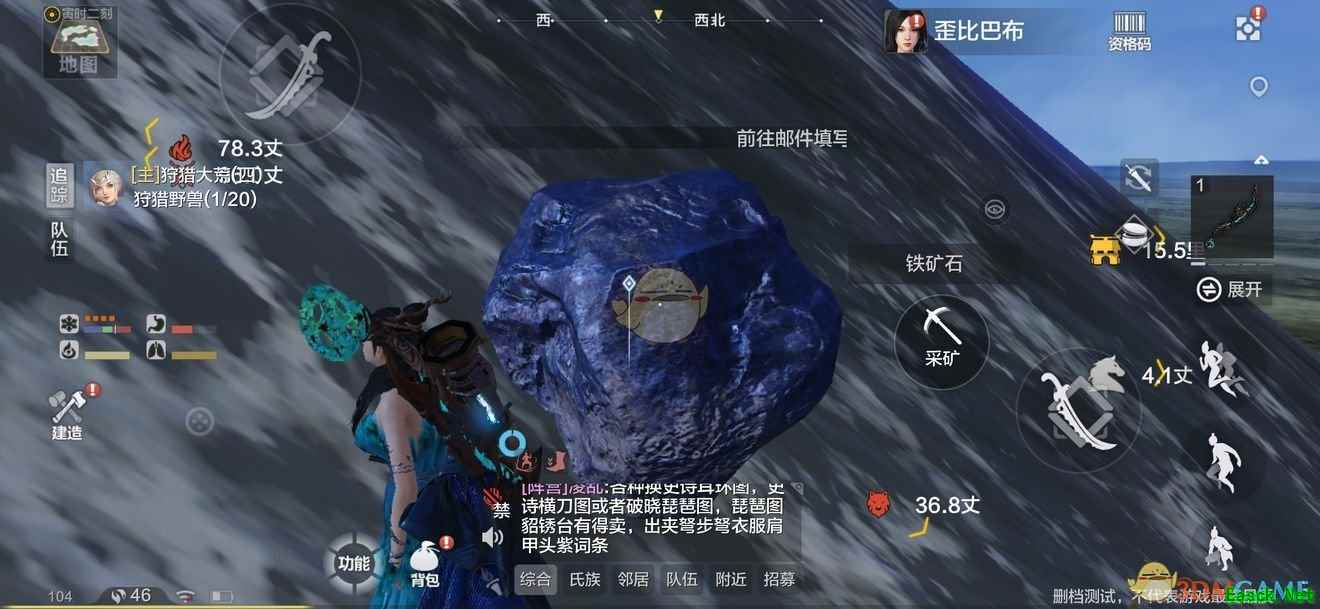1320x609 pixels.
Task: Switch to the 综合 chat tab
Action: click(536, 579)
